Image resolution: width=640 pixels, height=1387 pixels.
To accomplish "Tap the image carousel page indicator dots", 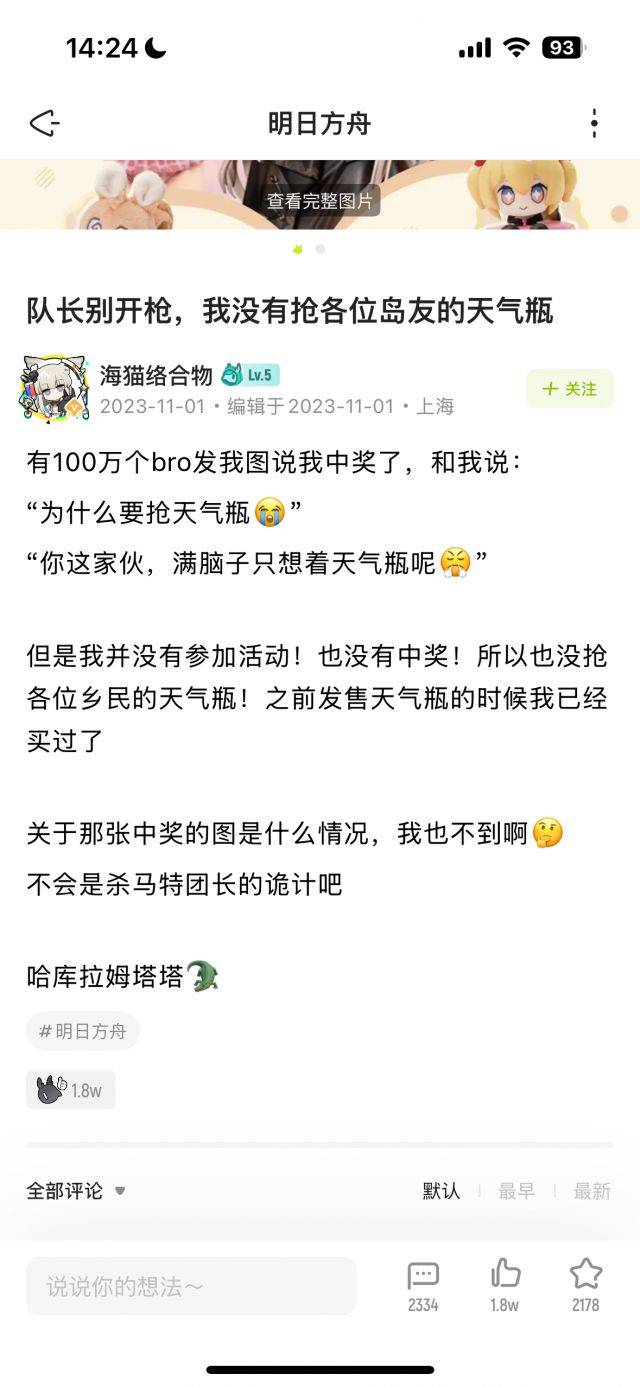I will click(x=308, y=249).
